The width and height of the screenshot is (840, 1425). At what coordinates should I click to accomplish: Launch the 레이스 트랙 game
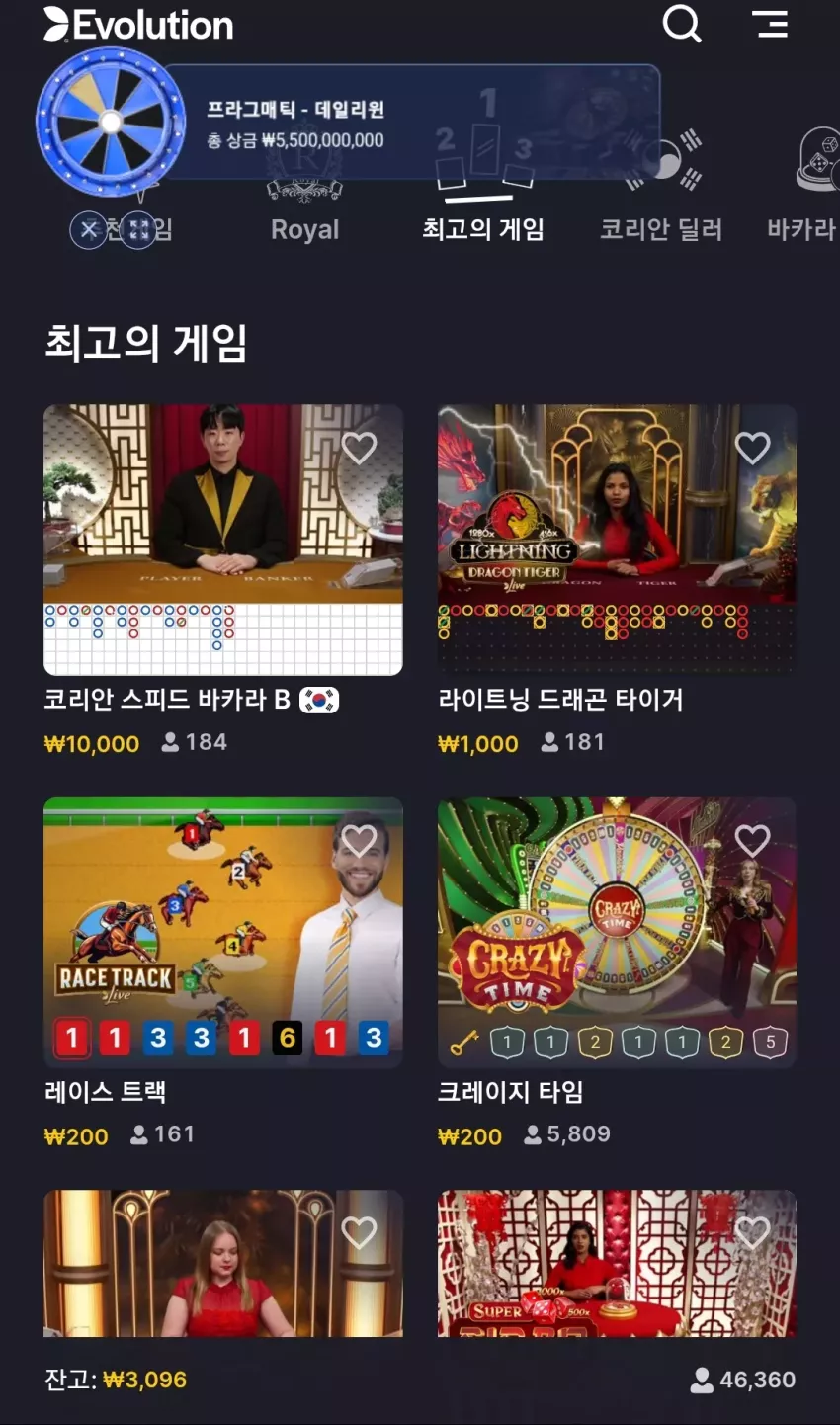223,932
